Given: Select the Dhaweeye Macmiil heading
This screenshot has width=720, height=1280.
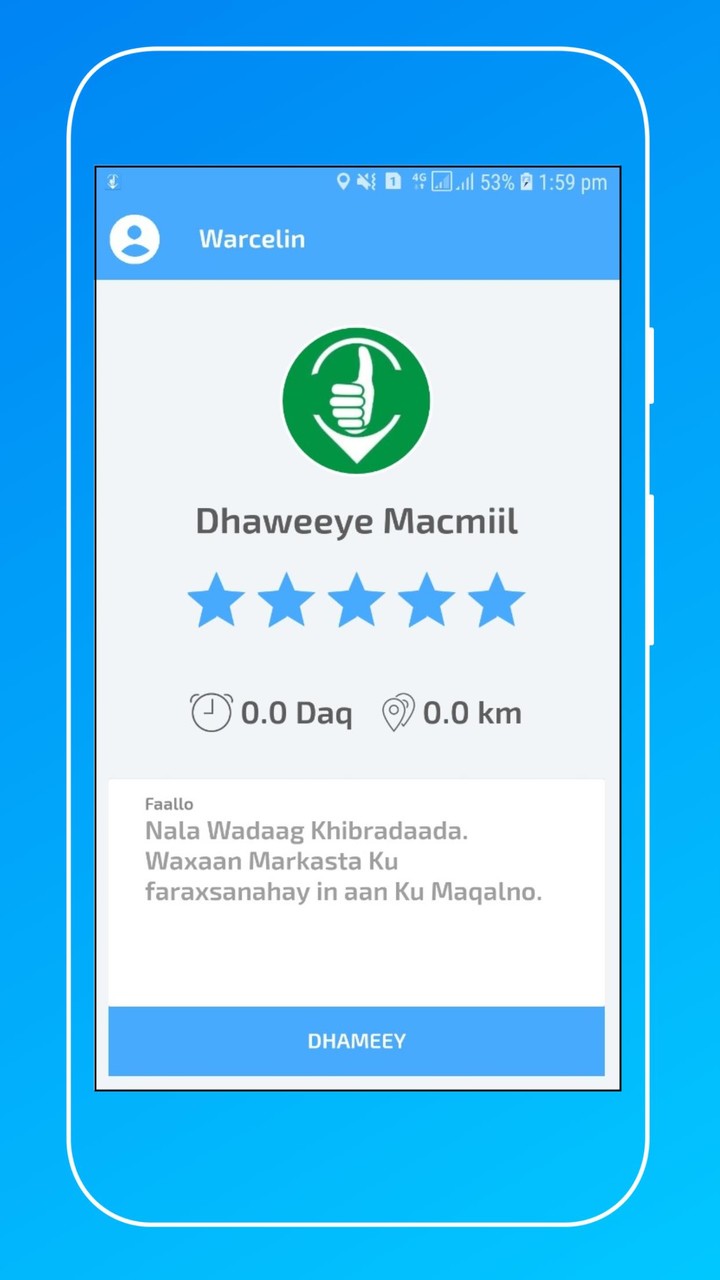Looking at the screenshot, I should 356,520.
